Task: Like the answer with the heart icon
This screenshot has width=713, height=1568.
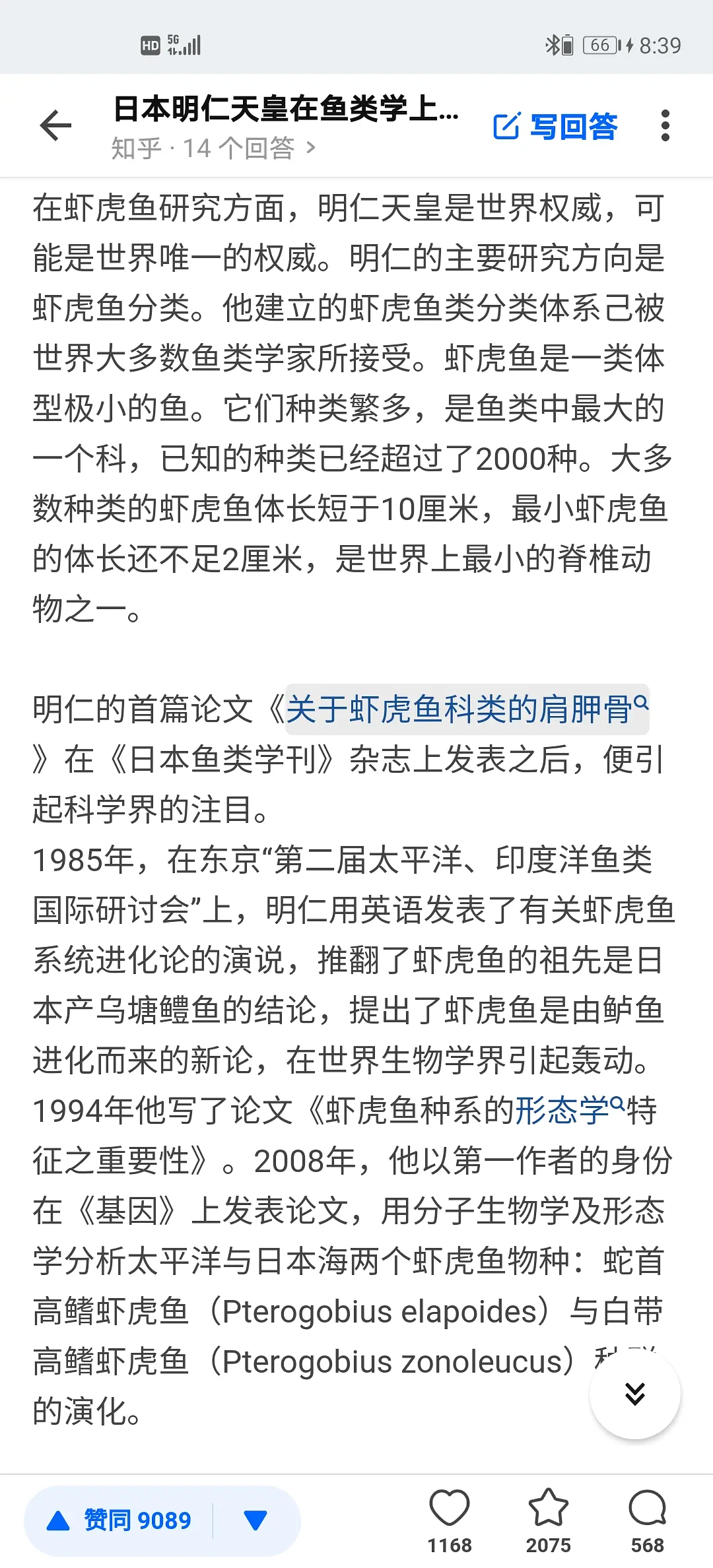Action: 450,1510
